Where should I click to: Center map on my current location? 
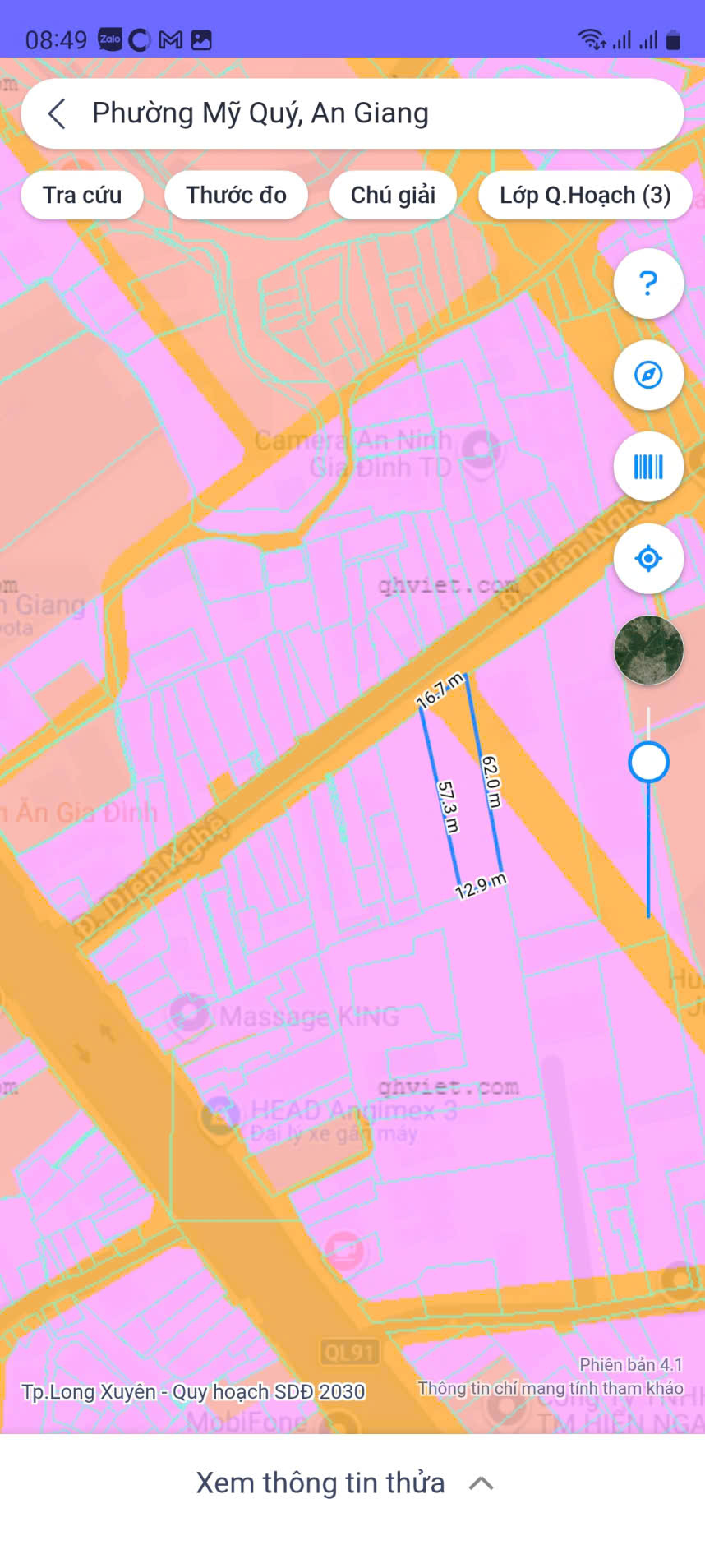648,559
